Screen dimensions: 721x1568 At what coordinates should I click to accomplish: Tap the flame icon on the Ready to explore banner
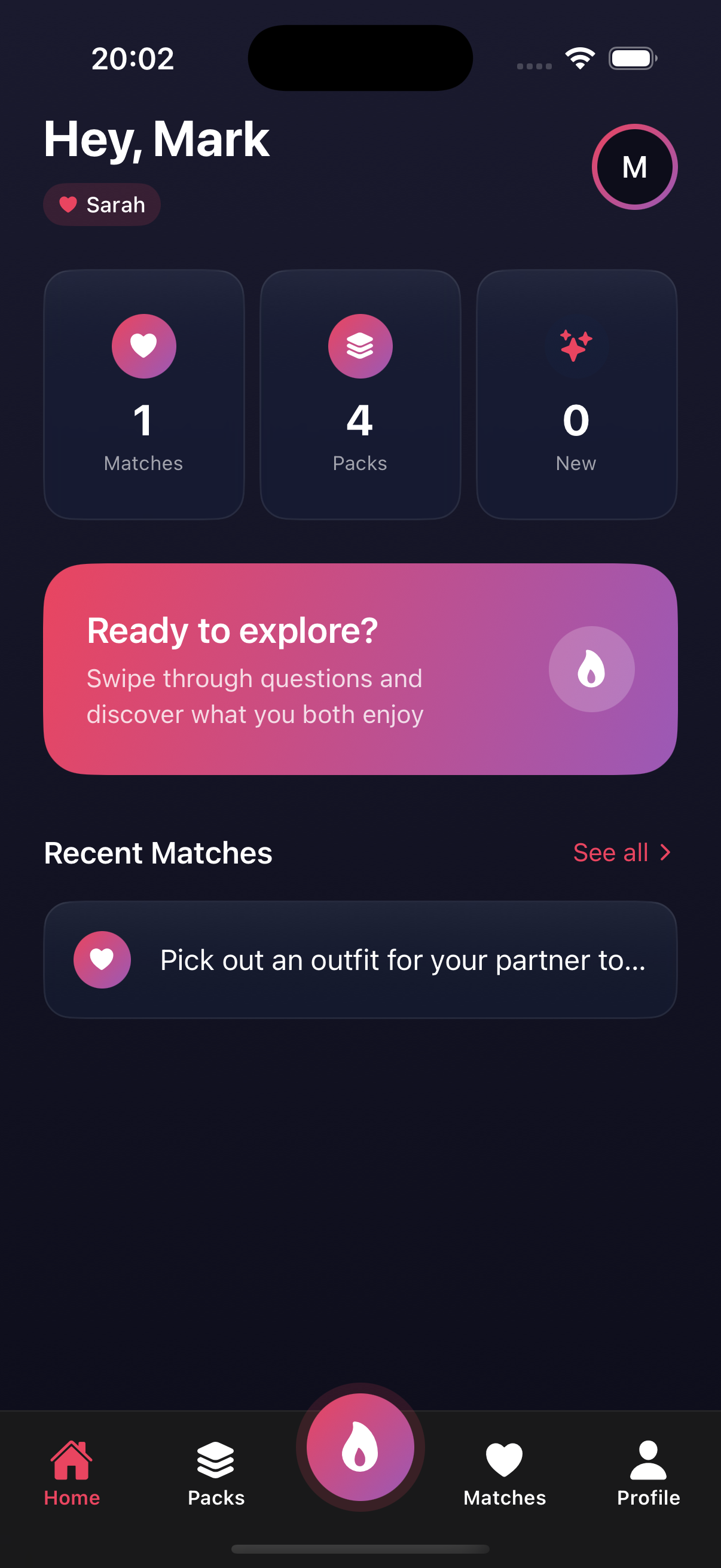tap(591, 669)
